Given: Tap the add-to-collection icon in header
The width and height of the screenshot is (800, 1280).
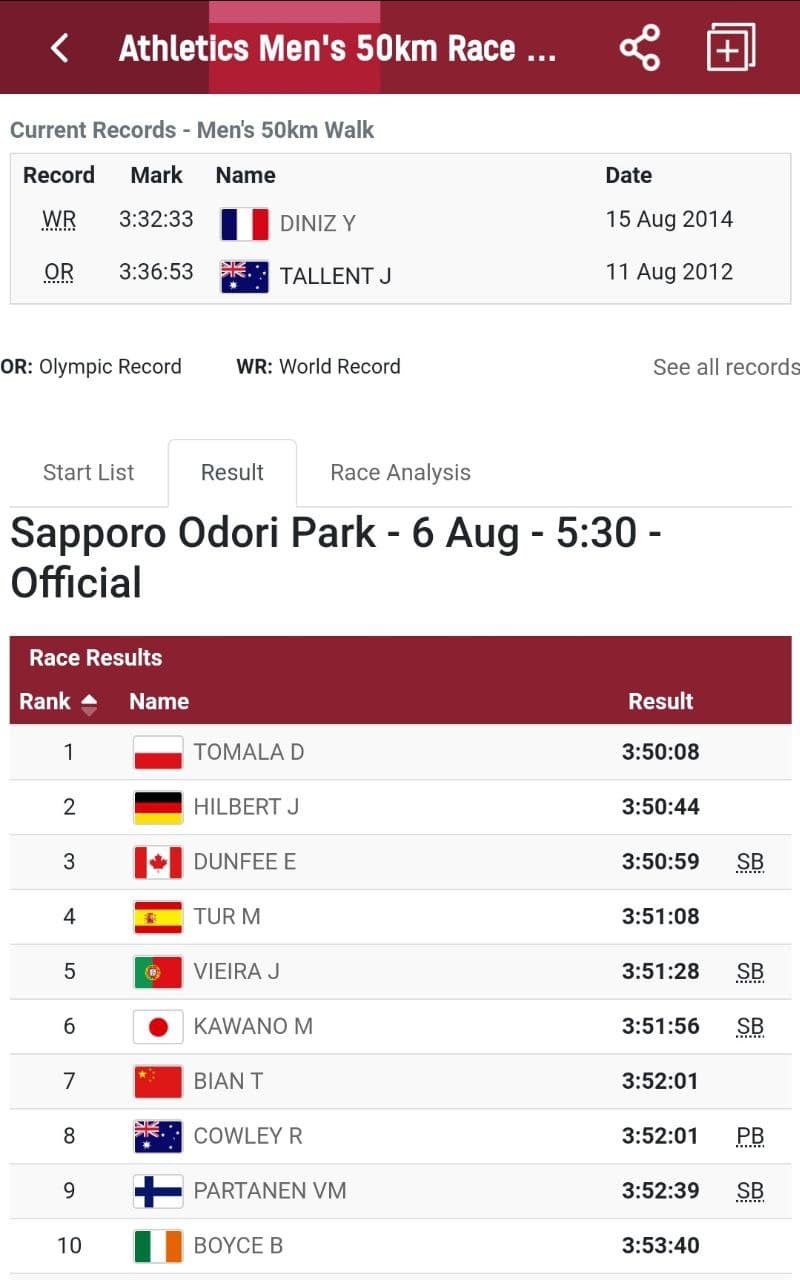Looking at the screenshot, I should click(x=731, y=47).
